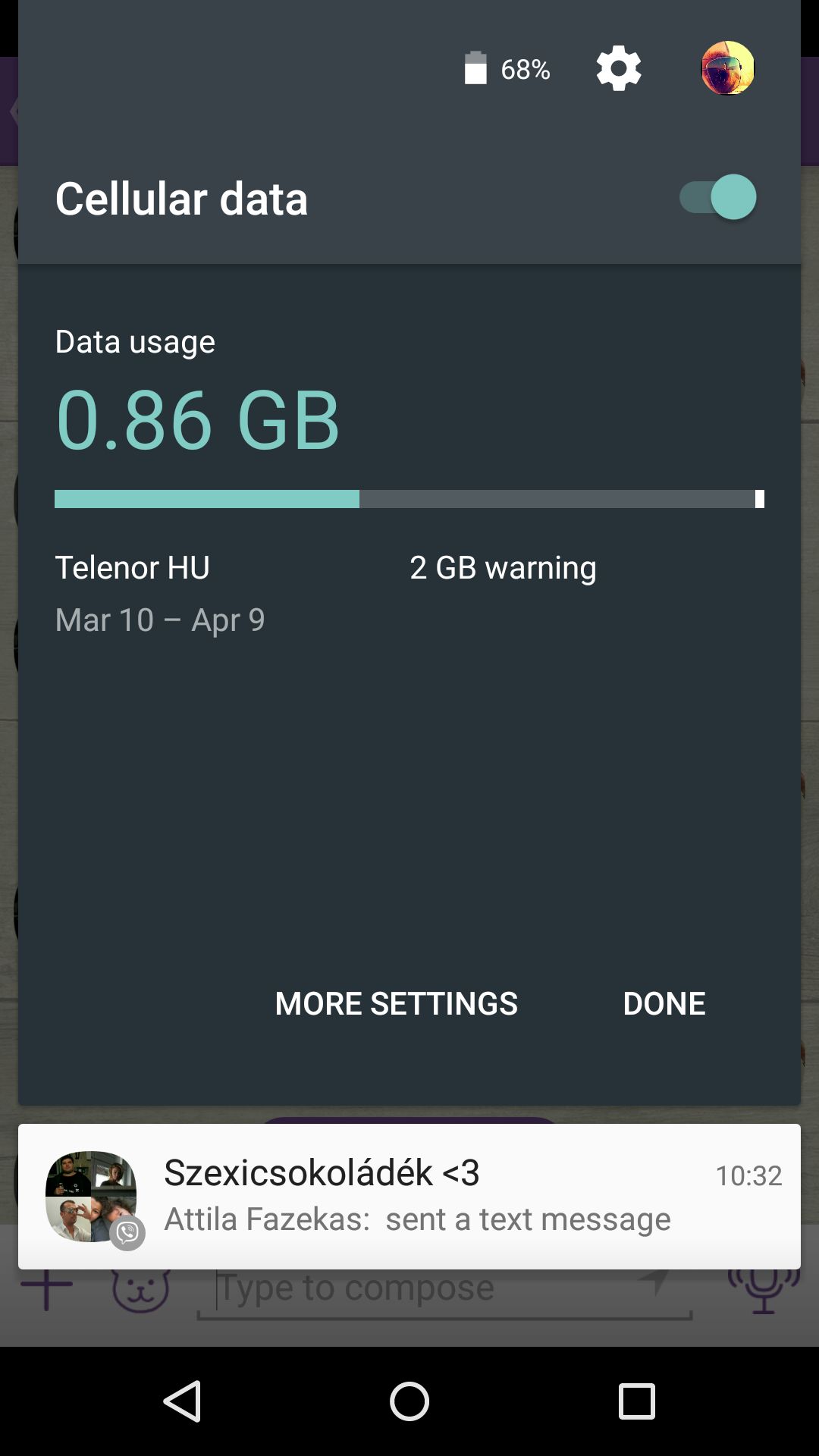The image size is (819, 1456).
Task: Go to the home screen
Action: pos(409,1401)
